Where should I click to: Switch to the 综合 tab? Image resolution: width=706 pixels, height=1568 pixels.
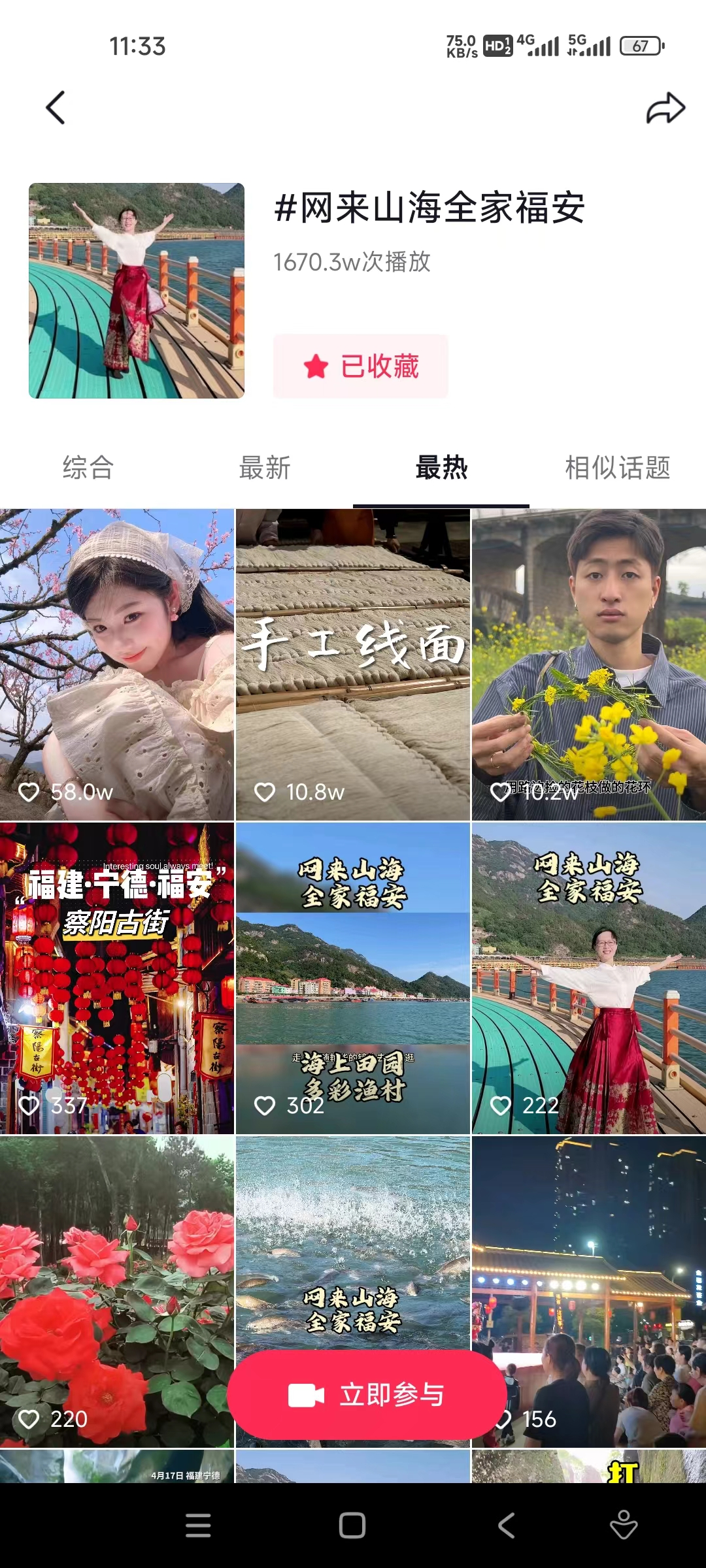tap(88, 468)
